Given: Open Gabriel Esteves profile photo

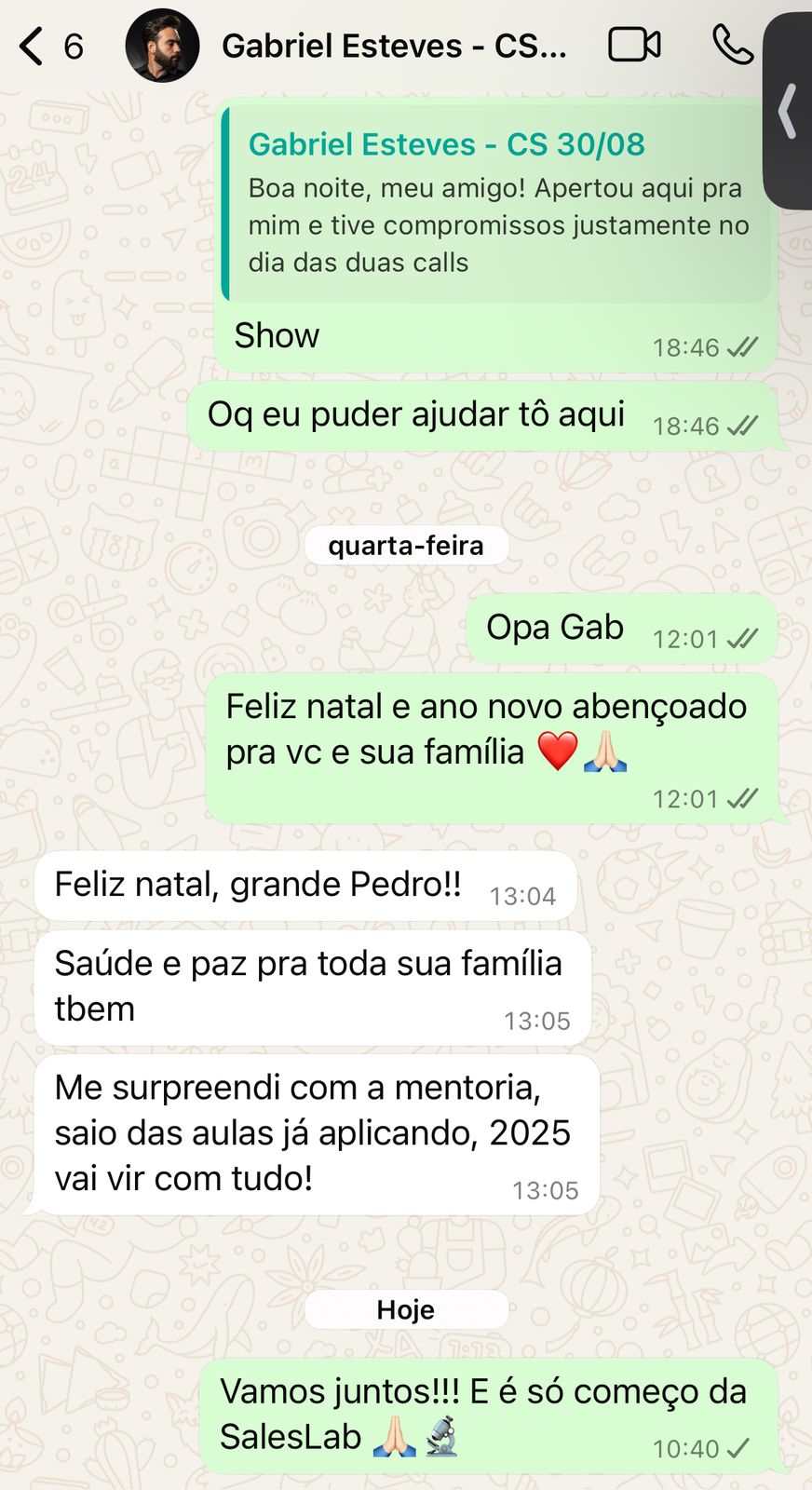Looking at the screenshot, I should click(x=162, y=46).
